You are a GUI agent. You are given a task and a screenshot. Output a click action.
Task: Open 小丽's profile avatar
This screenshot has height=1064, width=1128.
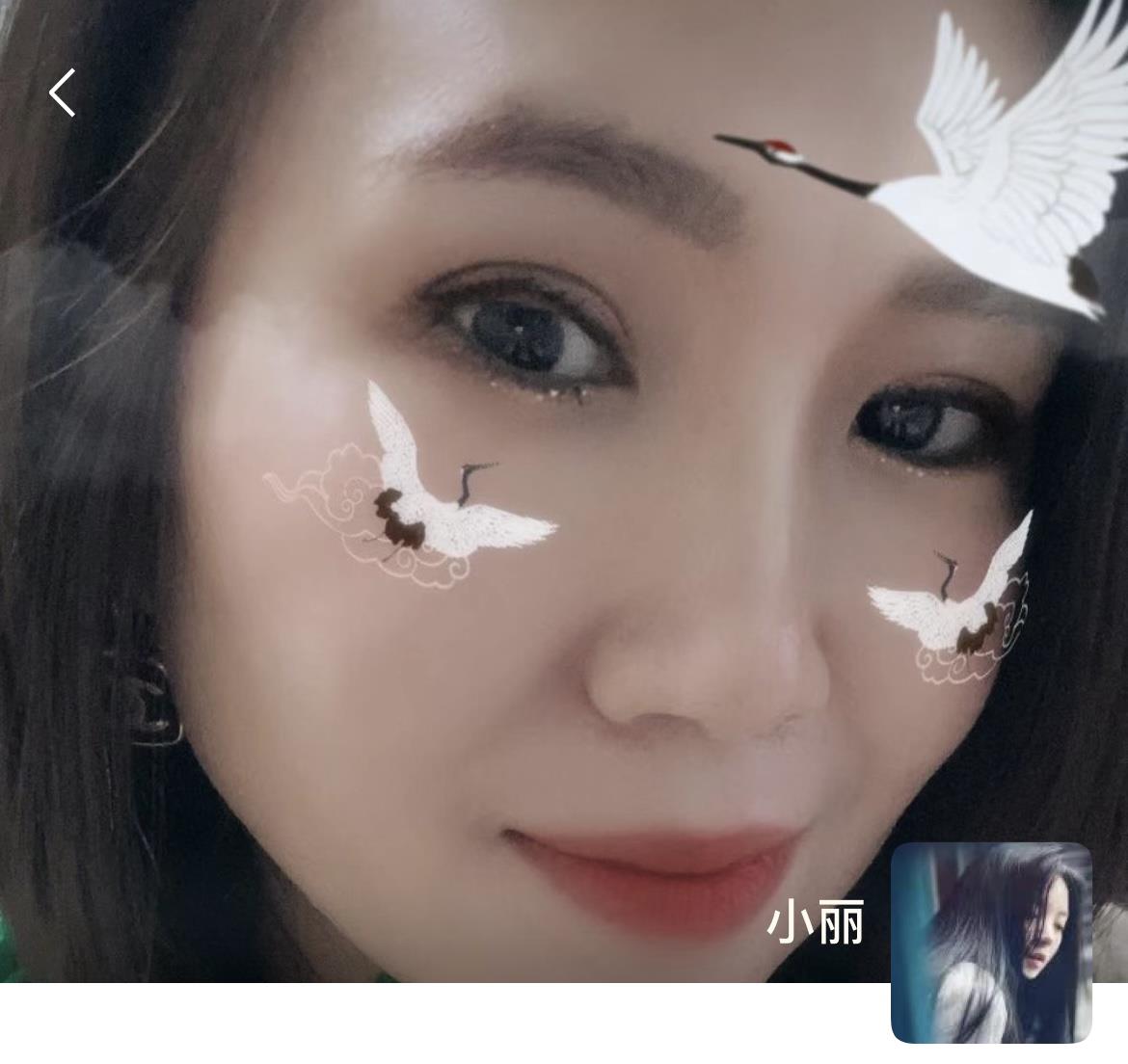pos(990,942)
